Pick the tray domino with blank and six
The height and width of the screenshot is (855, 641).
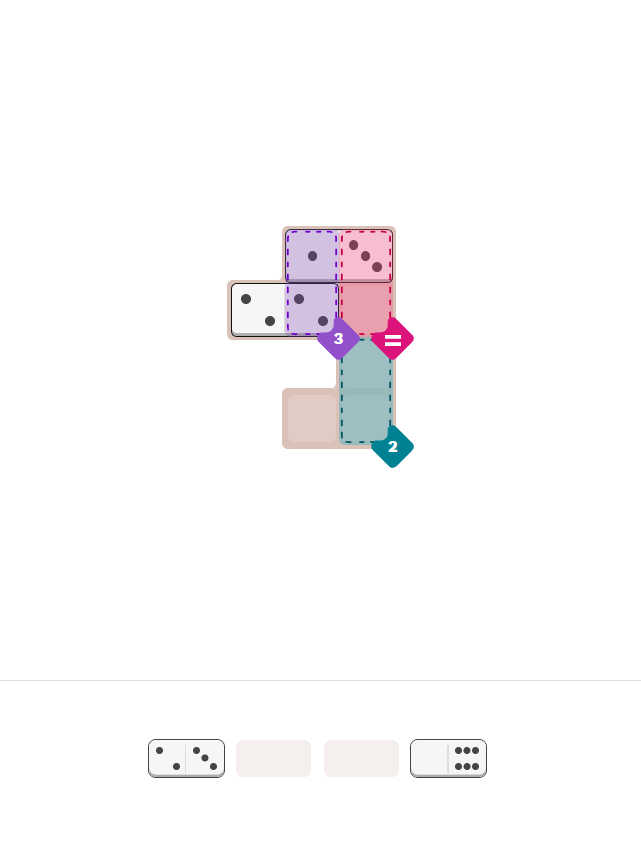click(448, 758)
